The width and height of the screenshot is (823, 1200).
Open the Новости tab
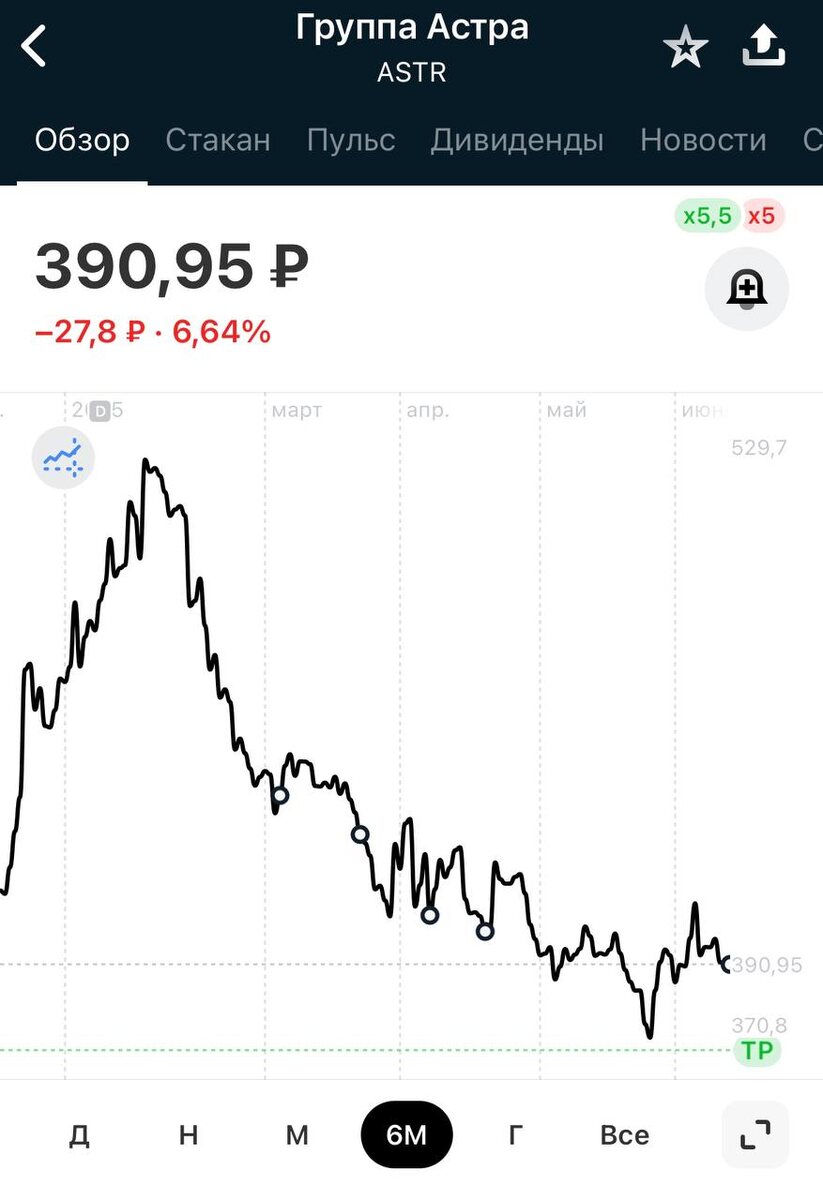703,140
